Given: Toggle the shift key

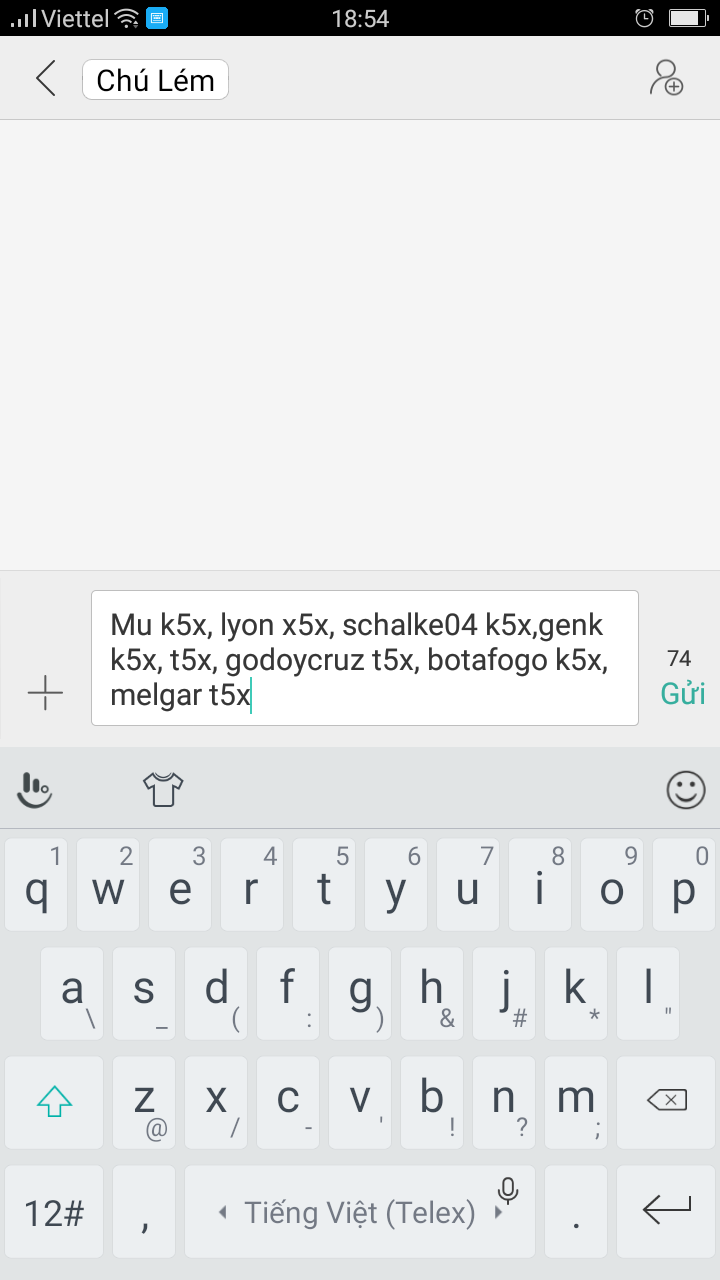Looking at the screenshot, I should click(54, 1101).
